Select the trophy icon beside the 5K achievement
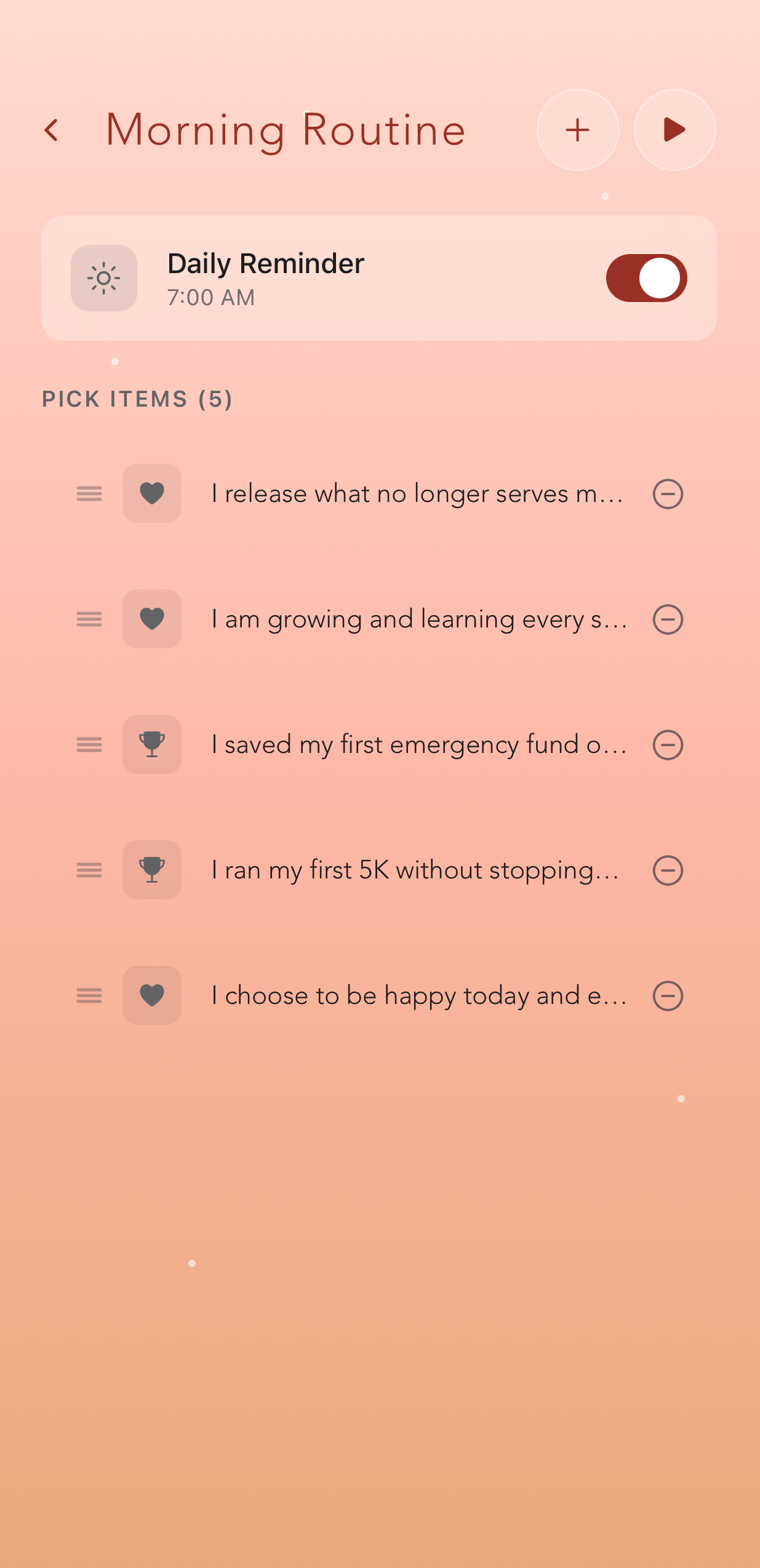The height and width of the screenshot is (1568, 760). [x=151, y=870]
